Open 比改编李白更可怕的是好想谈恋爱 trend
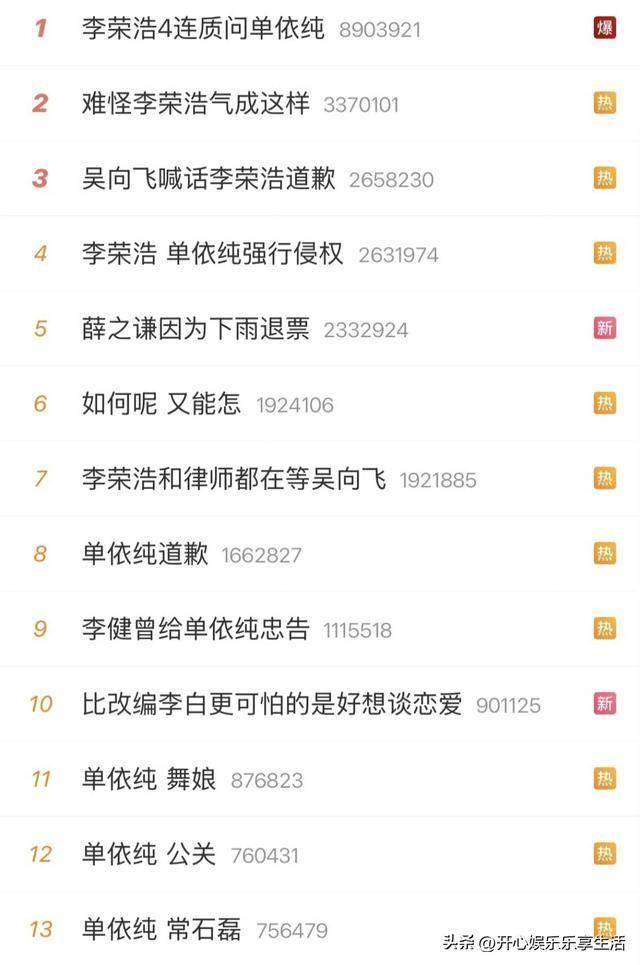The image size is (640, 965). tap(272, 704)
